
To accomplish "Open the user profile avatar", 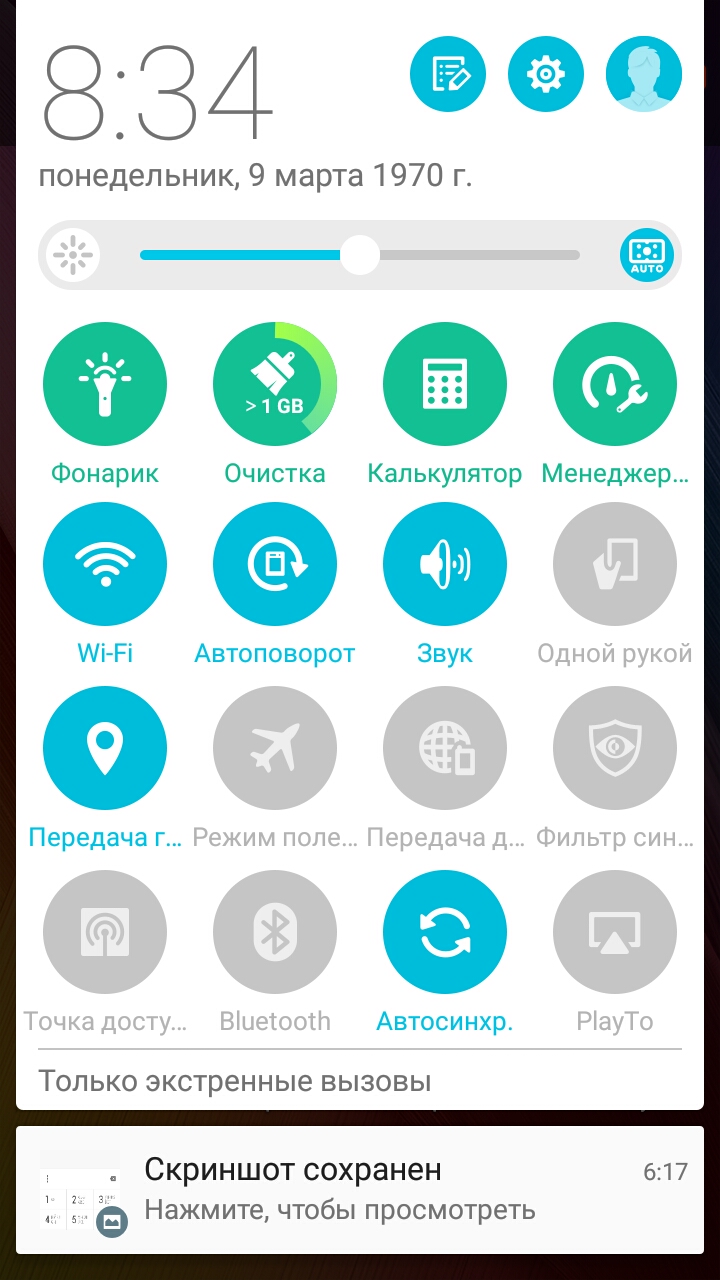I will point(643,74).
